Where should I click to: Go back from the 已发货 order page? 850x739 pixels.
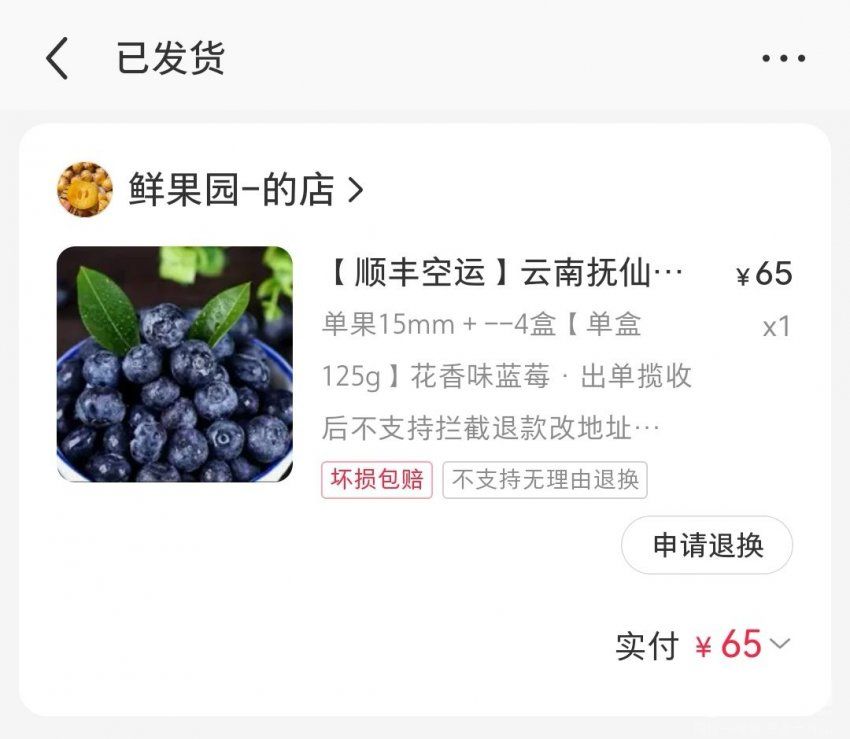tap(57, 58)
